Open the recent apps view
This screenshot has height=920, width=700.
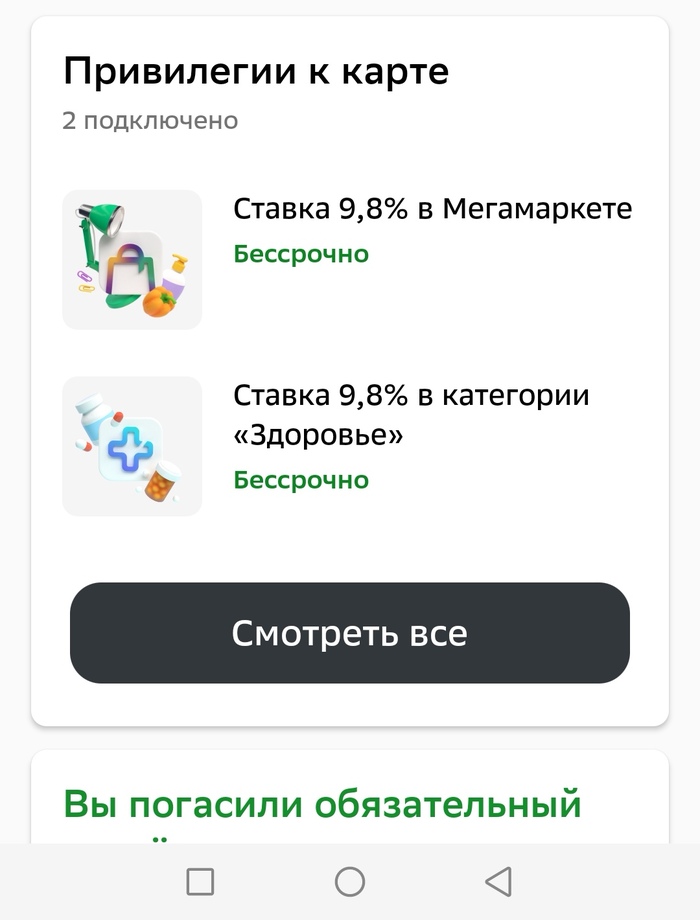click(200, 881)
